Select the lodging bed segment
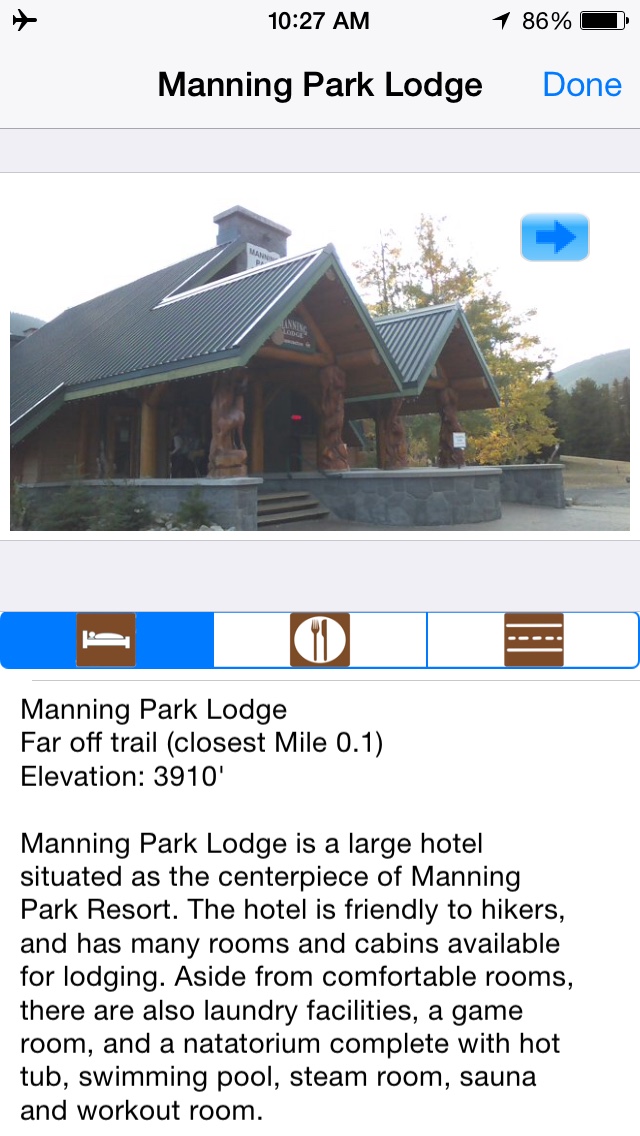This screenshot has height=1136, width=640. tap(107, 640)
